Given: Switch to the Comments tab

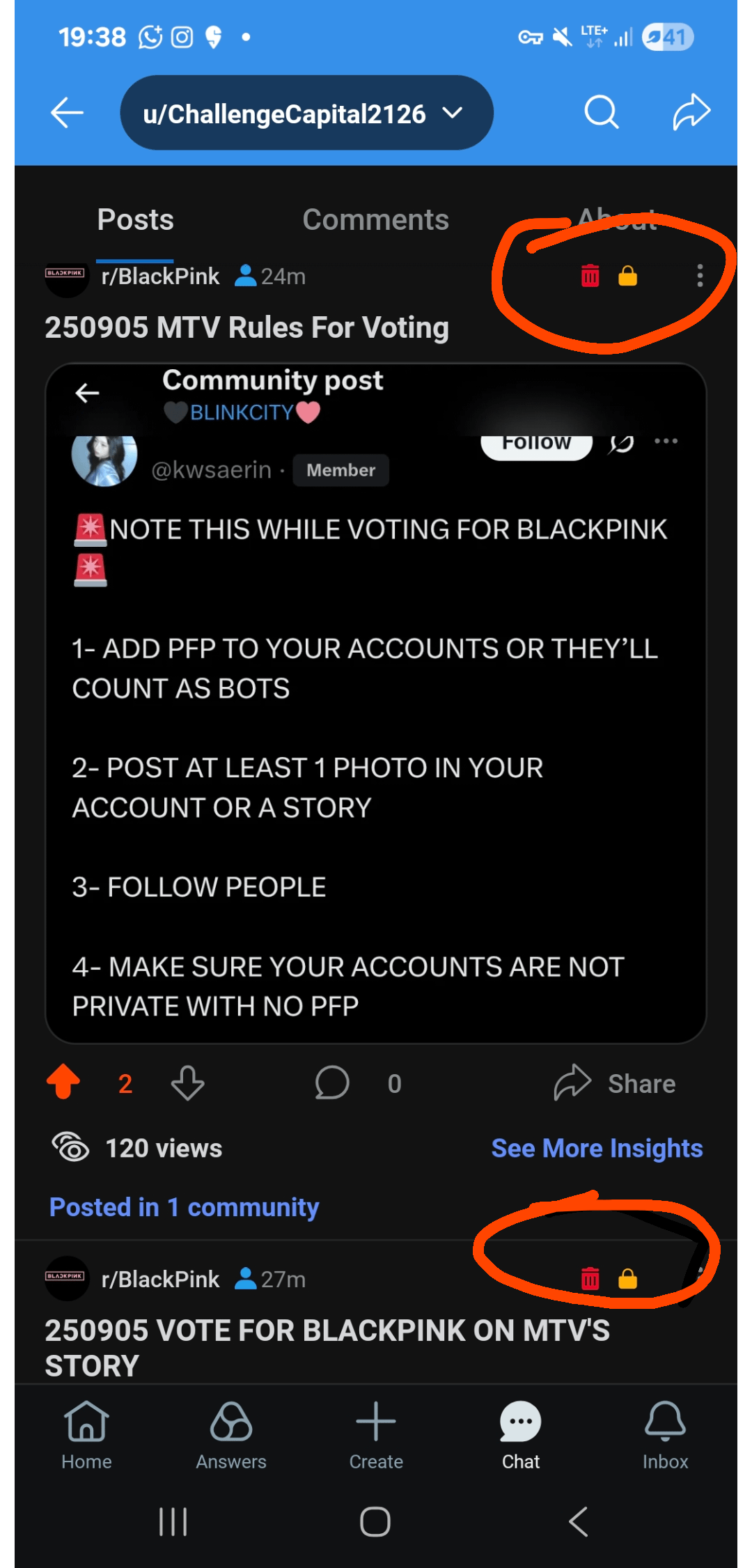Looking at the screenshot, I should [375, 220].
